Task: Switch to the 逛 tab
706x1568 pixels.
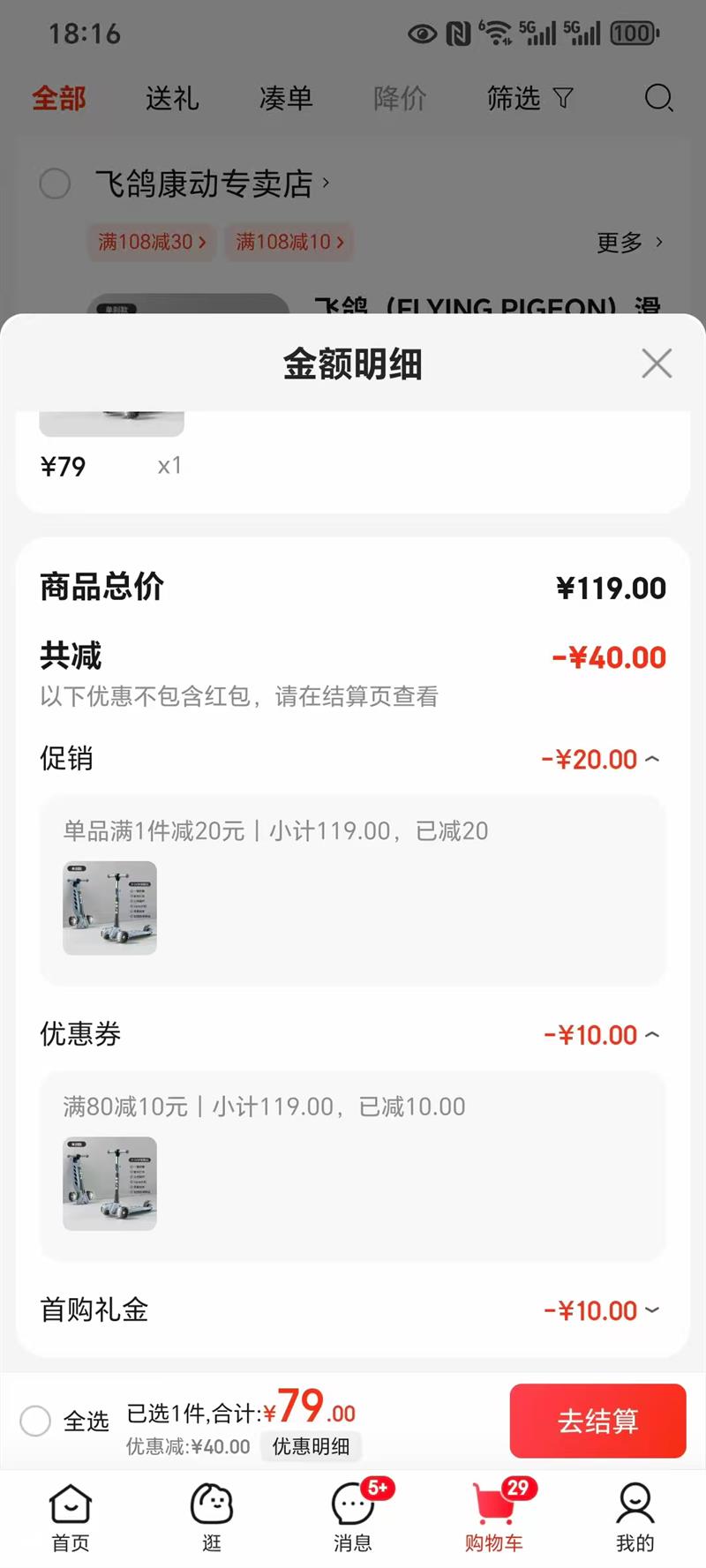Action: point(212,1518)
